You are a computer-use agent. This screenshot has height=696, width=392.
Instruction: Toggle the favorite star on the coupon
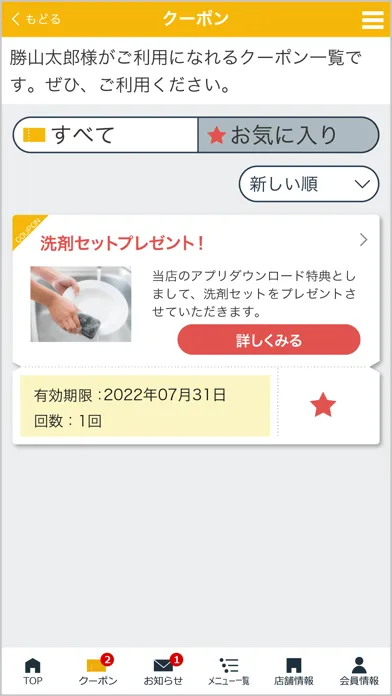coord(323,405)
